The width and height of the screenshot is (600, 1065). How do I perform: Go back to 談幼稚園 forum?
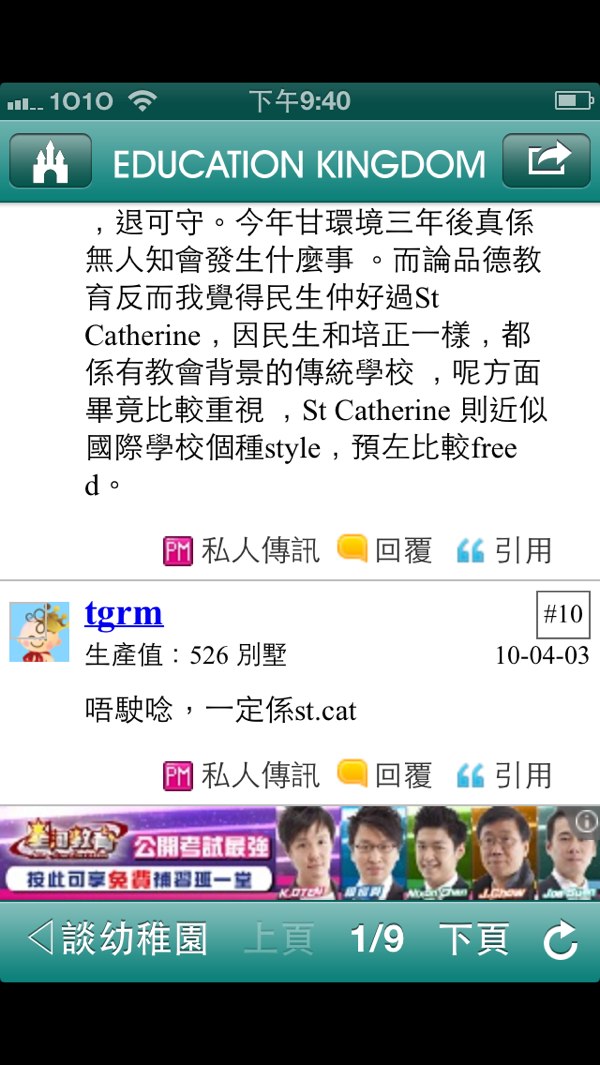pos(118,939)
